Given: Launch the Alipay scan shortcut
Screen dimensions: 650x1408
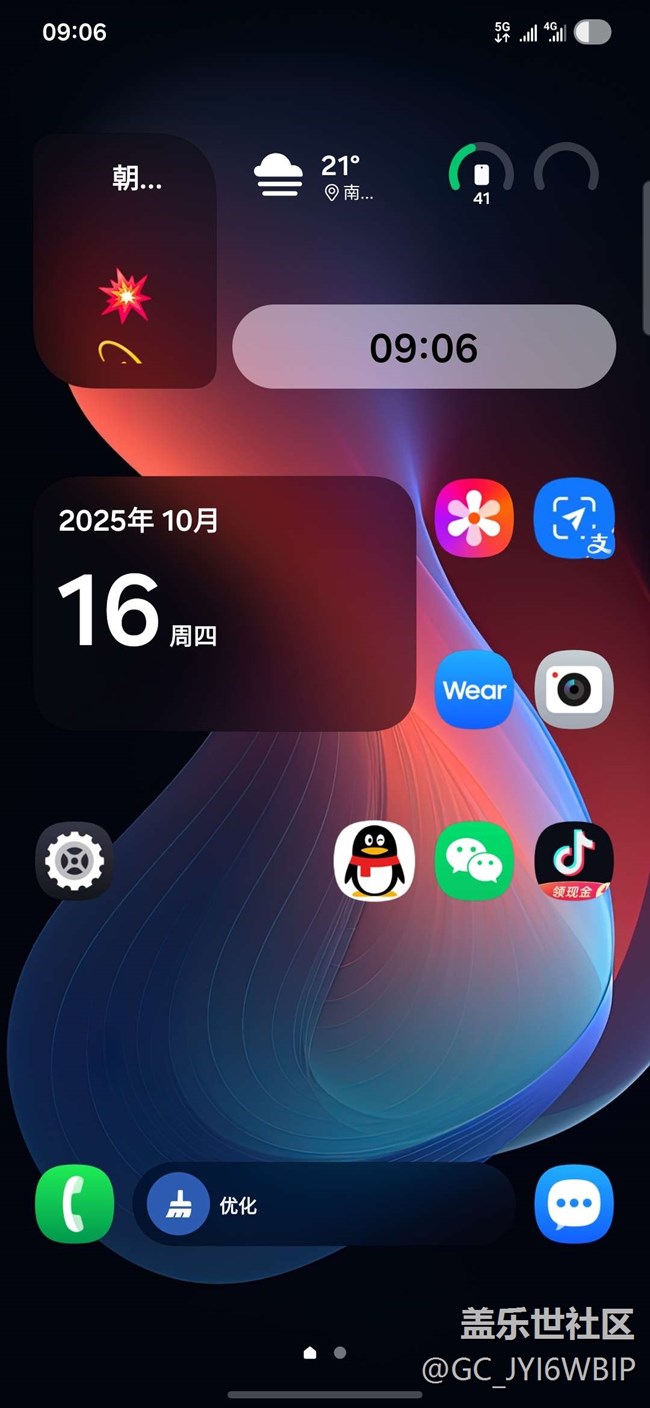Looking at the screenshot, I should [x=573, y=519].
